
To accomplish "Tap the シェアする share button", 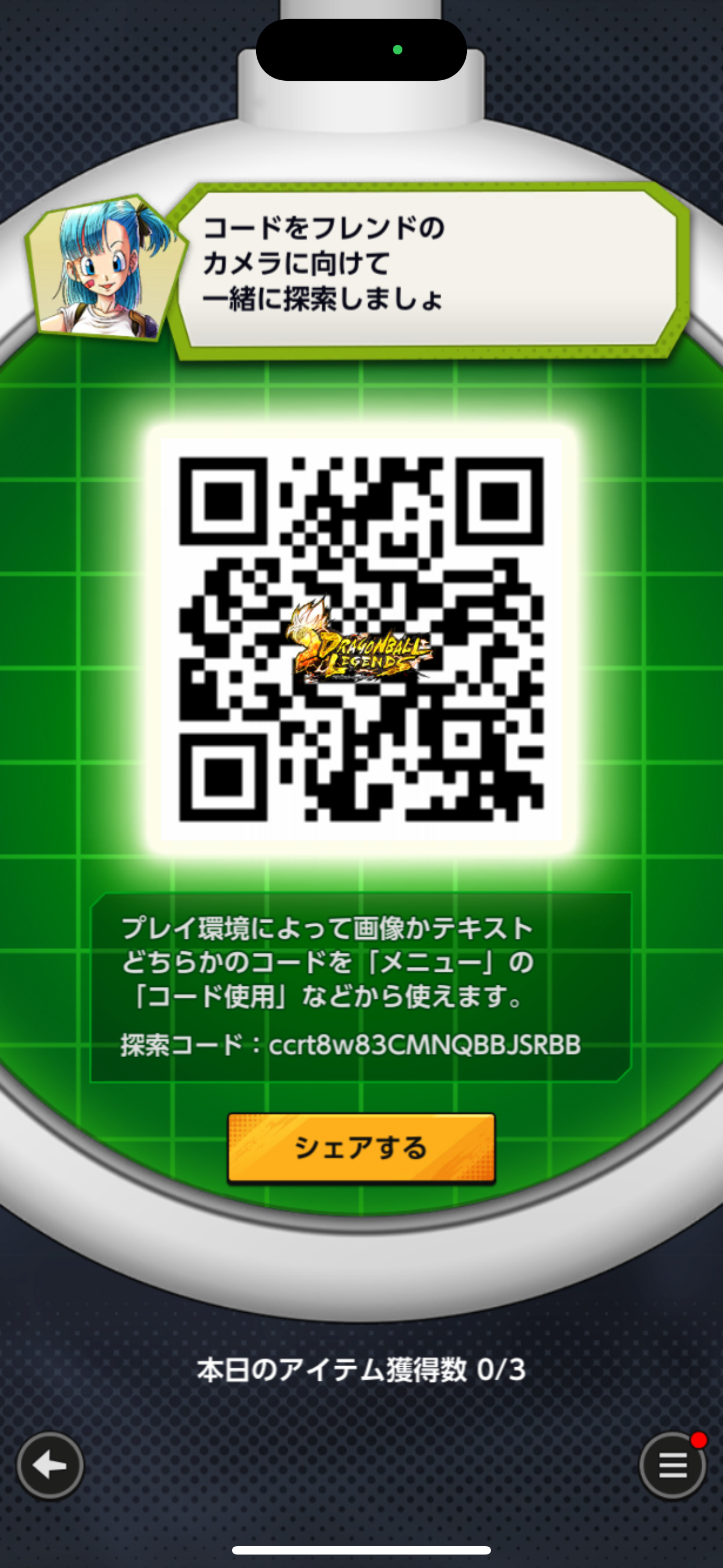I will pos(361,1148).
